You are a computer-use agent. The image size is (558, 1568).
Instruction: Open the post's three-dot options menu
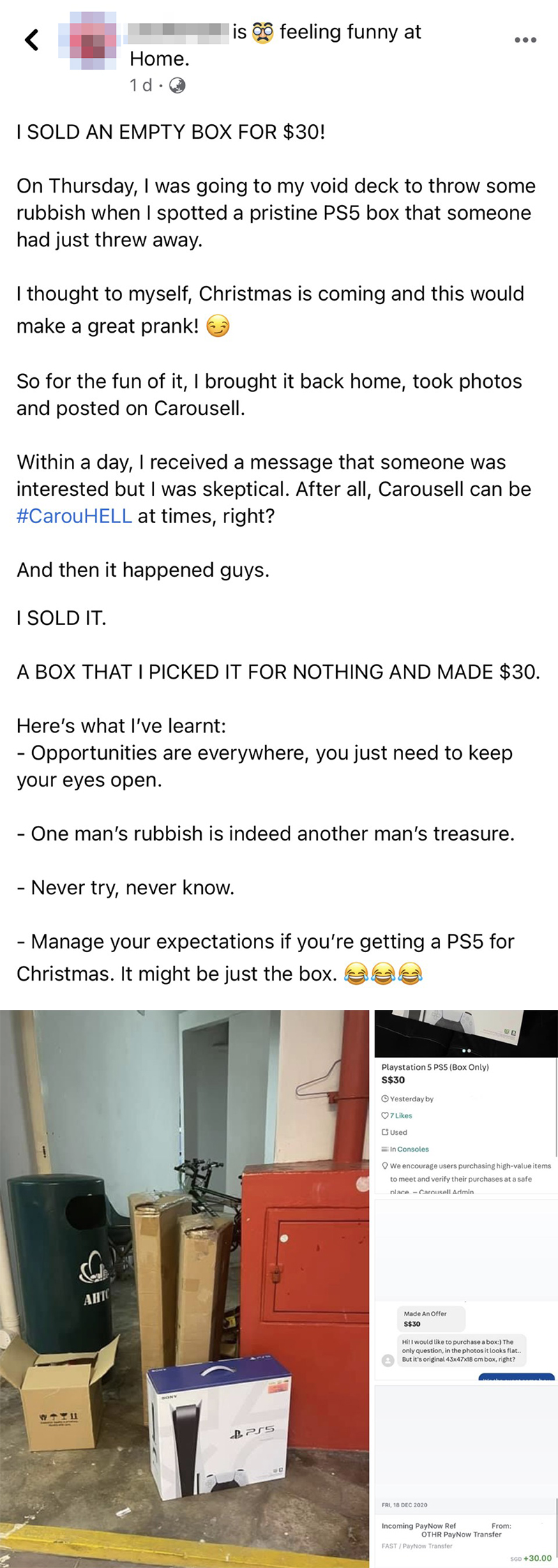(x=525, y=40)
